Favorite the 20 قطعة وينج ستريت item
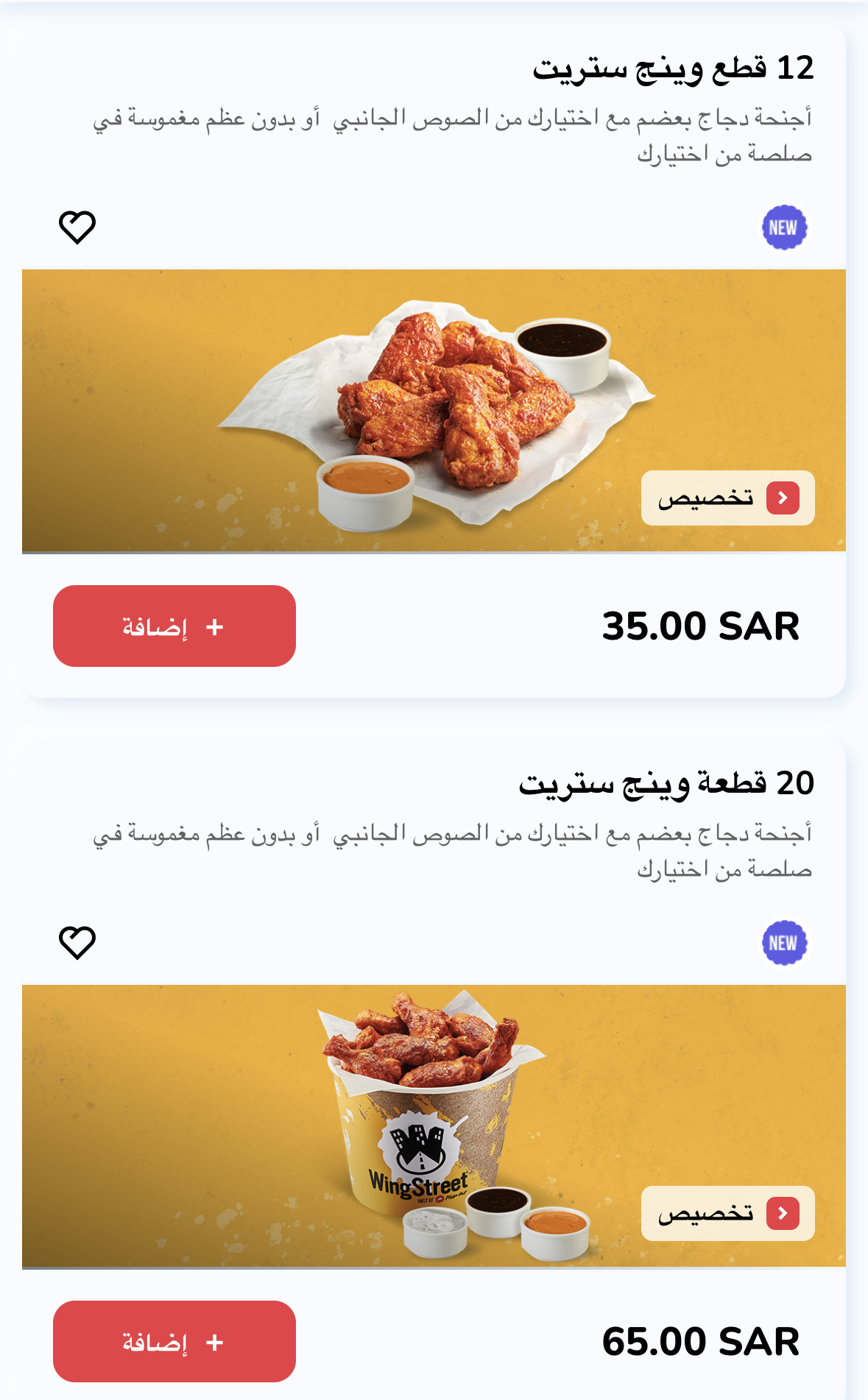Image resolution: width=868 pixels, height=1400 pixels. tap(77, 942)
